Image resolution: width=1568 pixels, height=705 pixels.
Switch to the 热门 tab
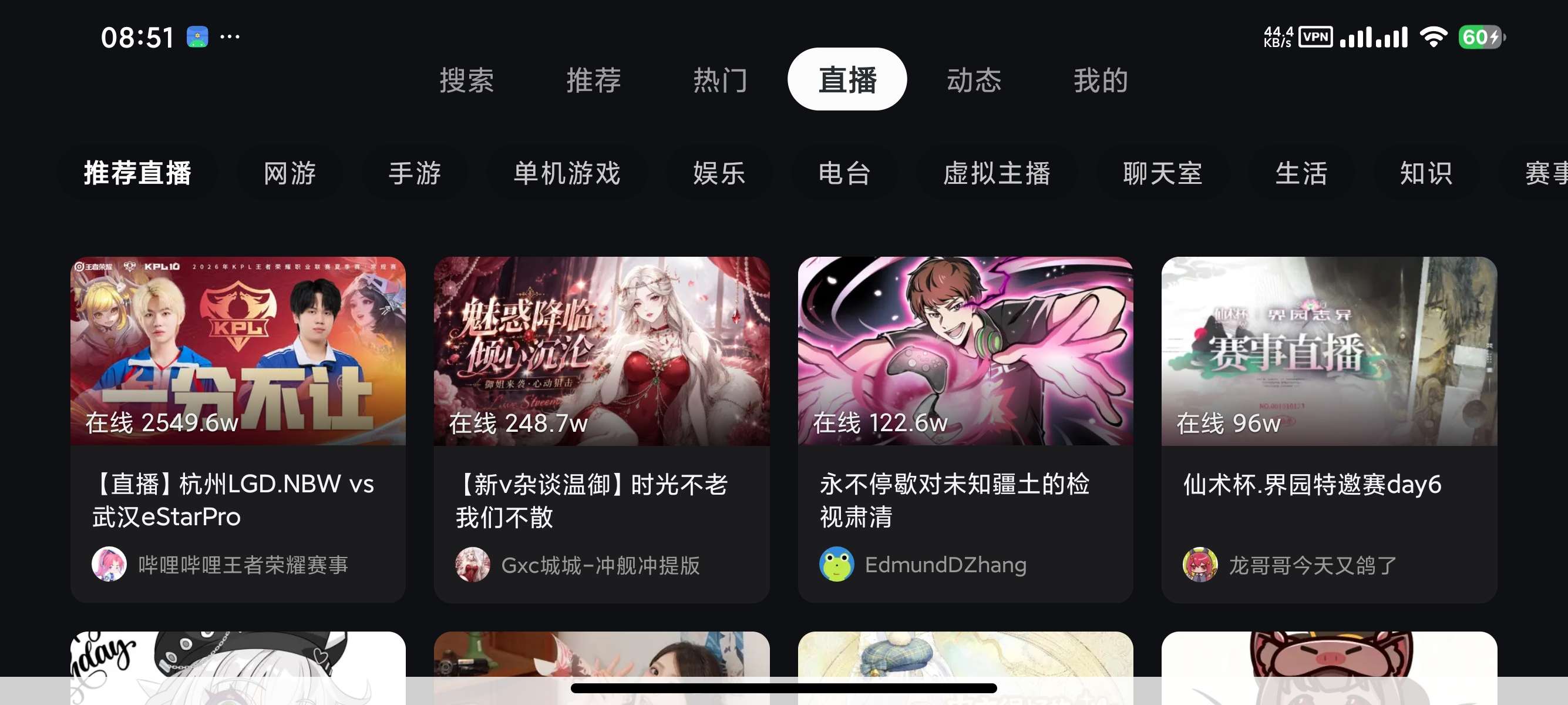click(720, 80)
